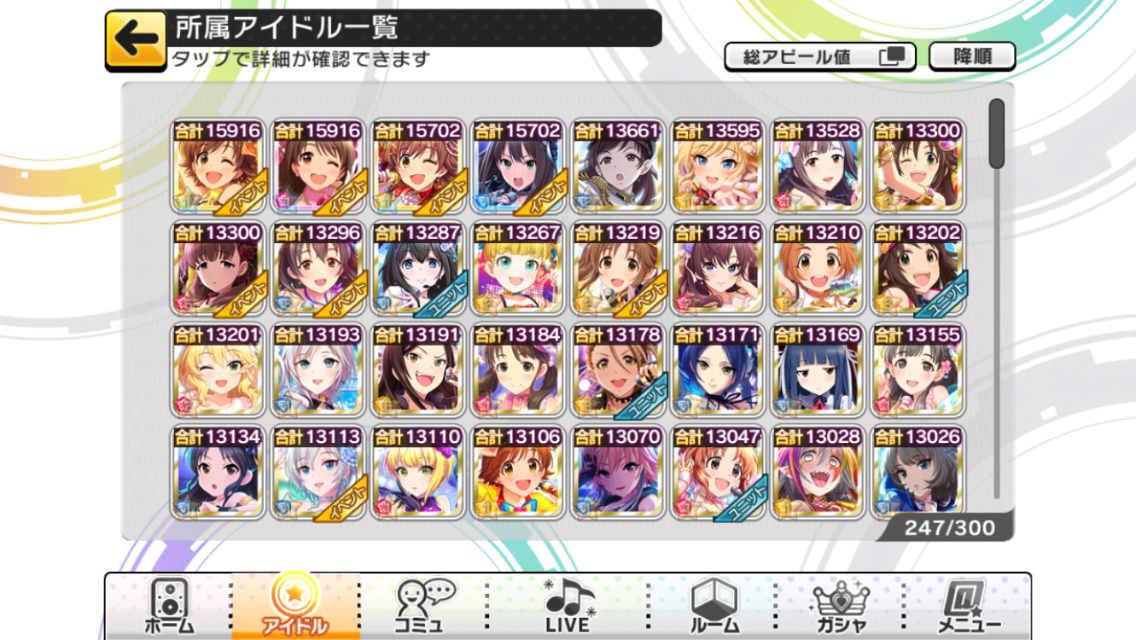Toggle the 降順 sort order button

coord(971,57)
